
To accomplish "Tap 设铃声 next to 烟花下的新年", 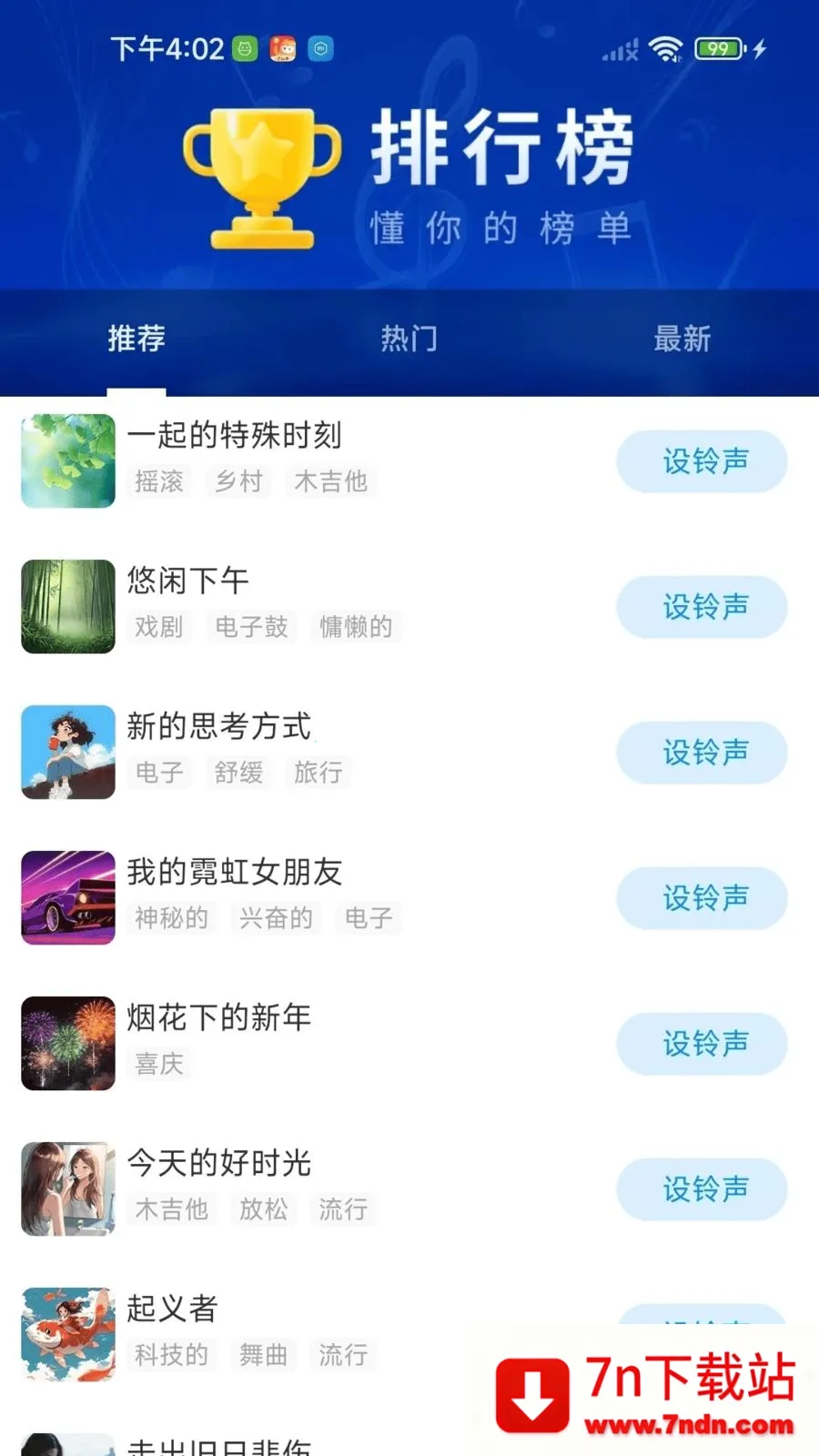I will click(x=702, y=1044).
